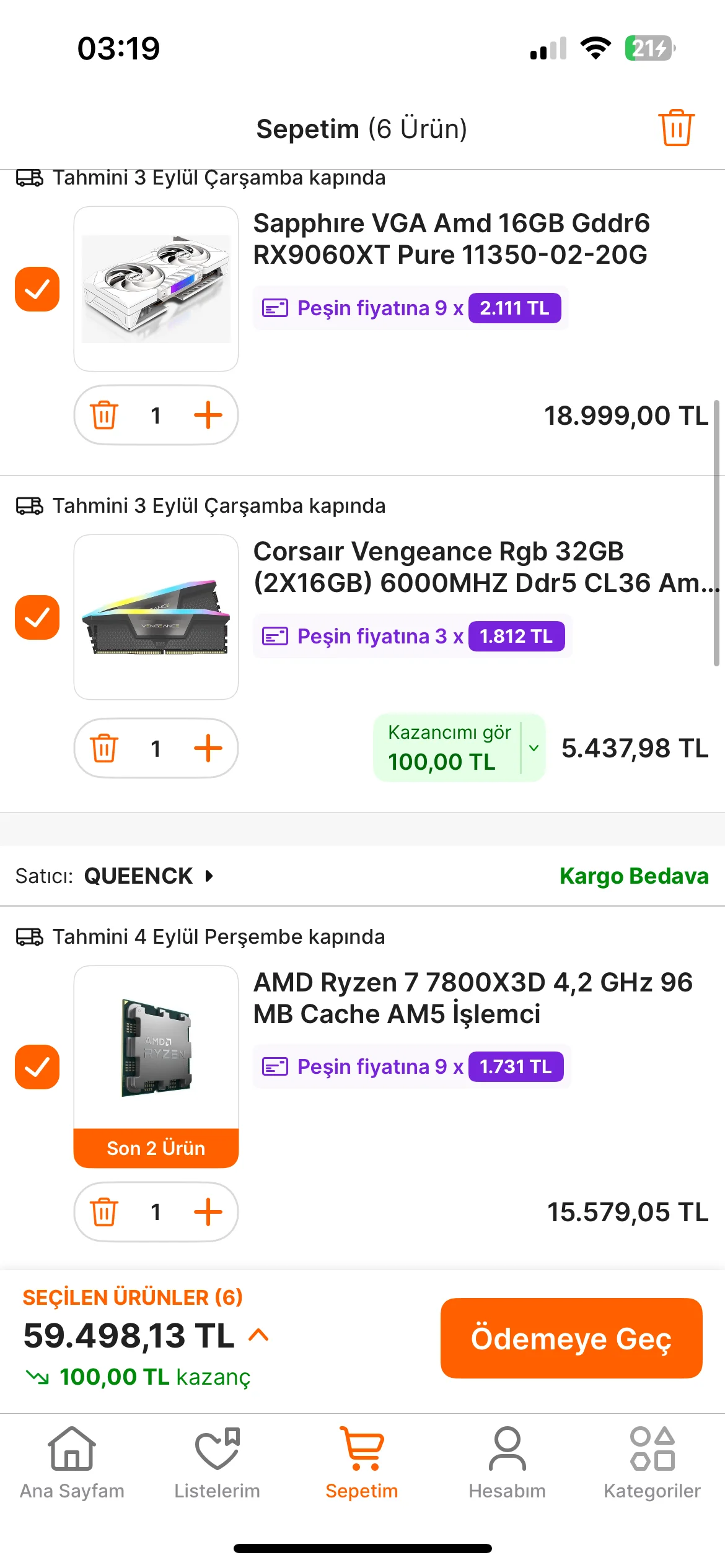Viewport: 725px width, 1568px height.
Task: Open the Hesabım tab
Action: (x=507, y=1463)
